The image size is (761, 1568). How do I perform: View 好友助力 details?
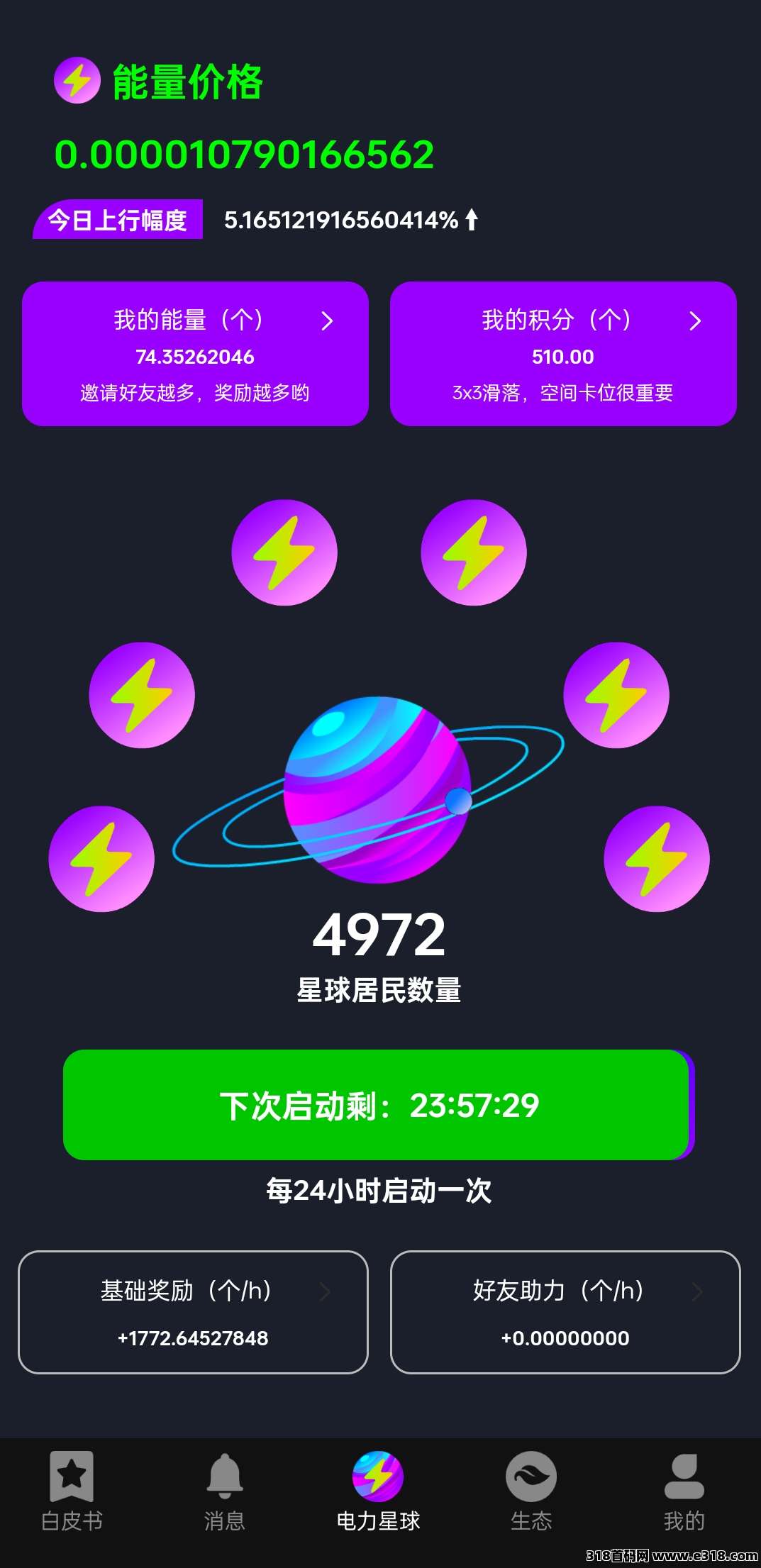(x=565, y=1312)
